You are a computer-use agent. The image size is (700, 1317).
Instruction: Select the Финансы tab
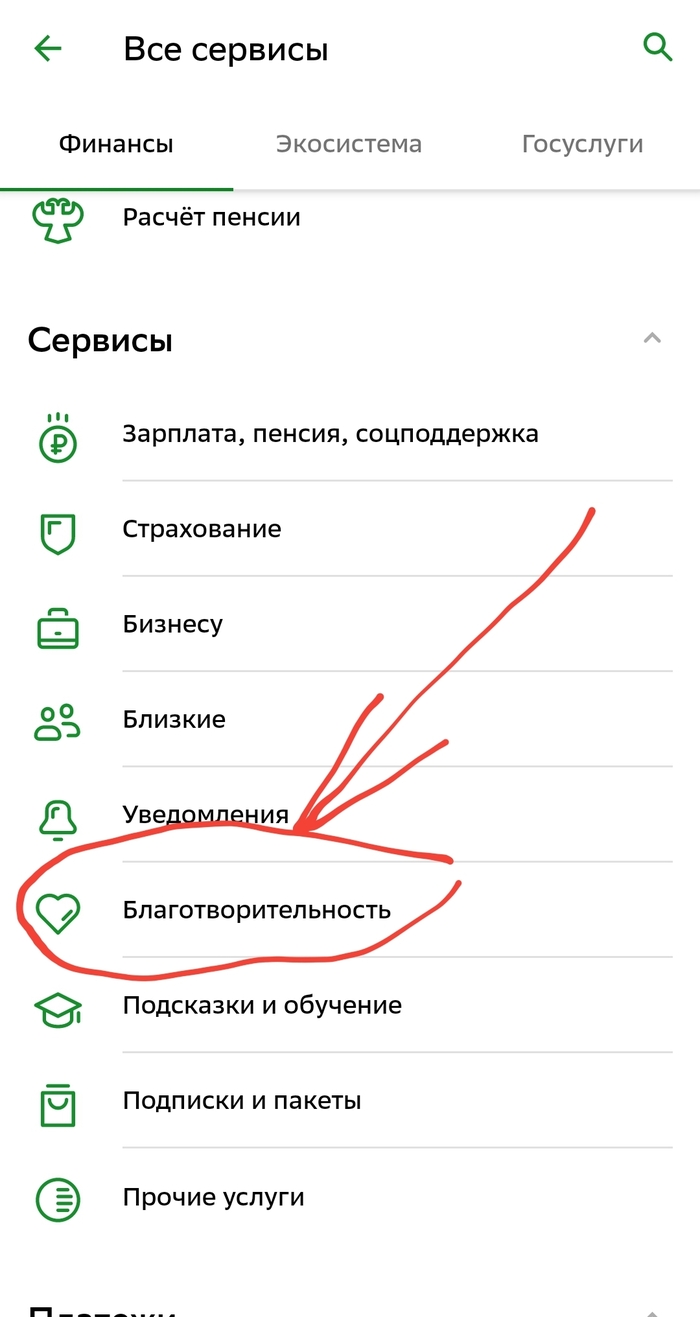[116, 144]
